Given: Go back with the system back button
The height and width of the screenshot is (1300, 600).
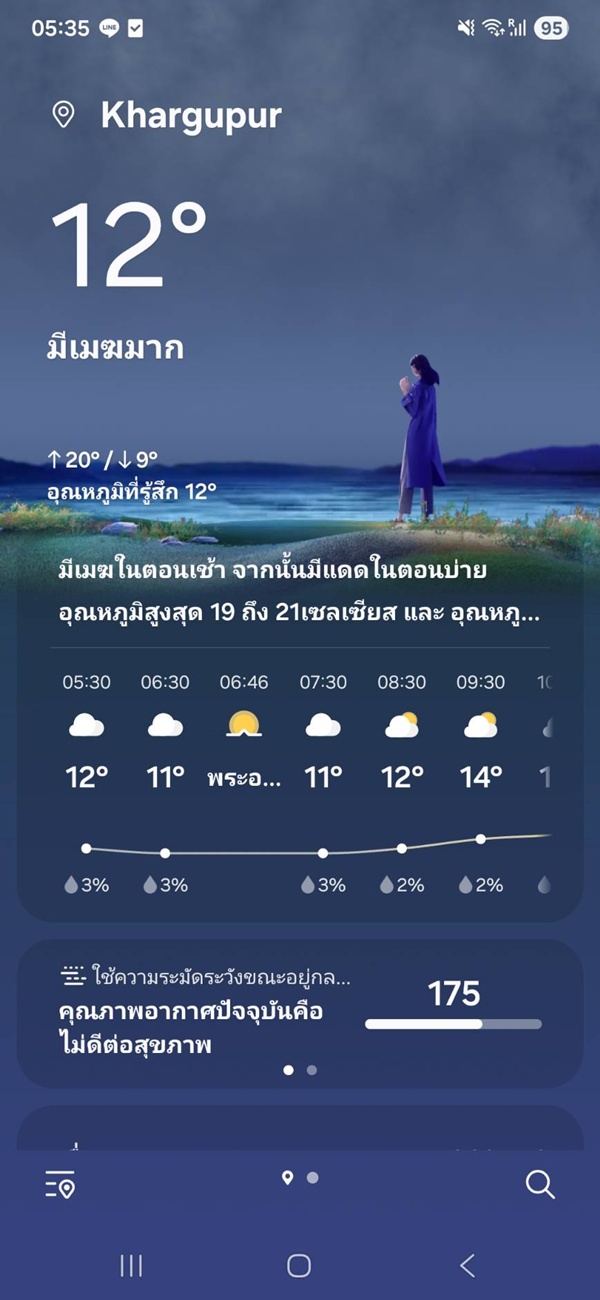Looking at the screenshot, I should [x=467, y=1265].
